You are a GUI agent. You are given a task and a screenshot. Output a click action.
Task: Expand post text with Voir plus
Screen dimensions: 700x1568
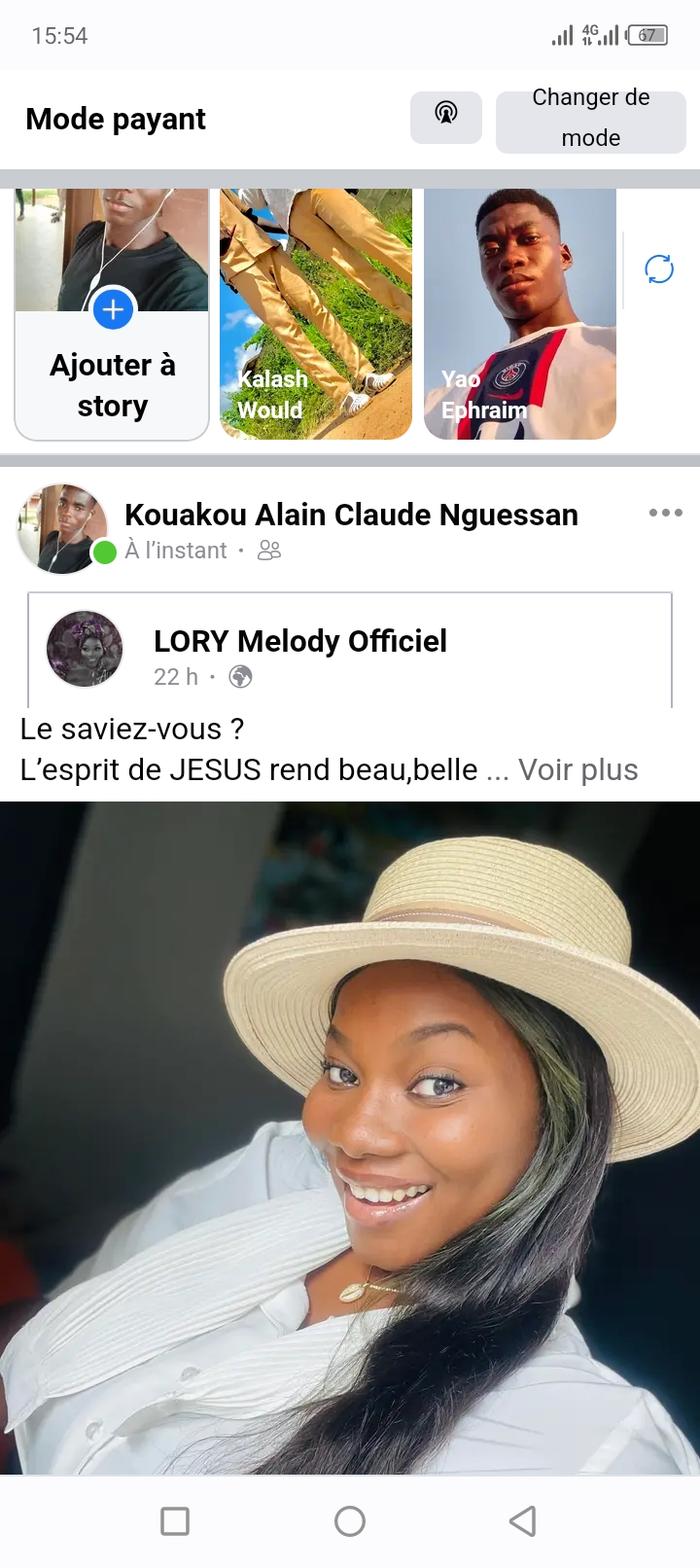click(x=577, y=769)
